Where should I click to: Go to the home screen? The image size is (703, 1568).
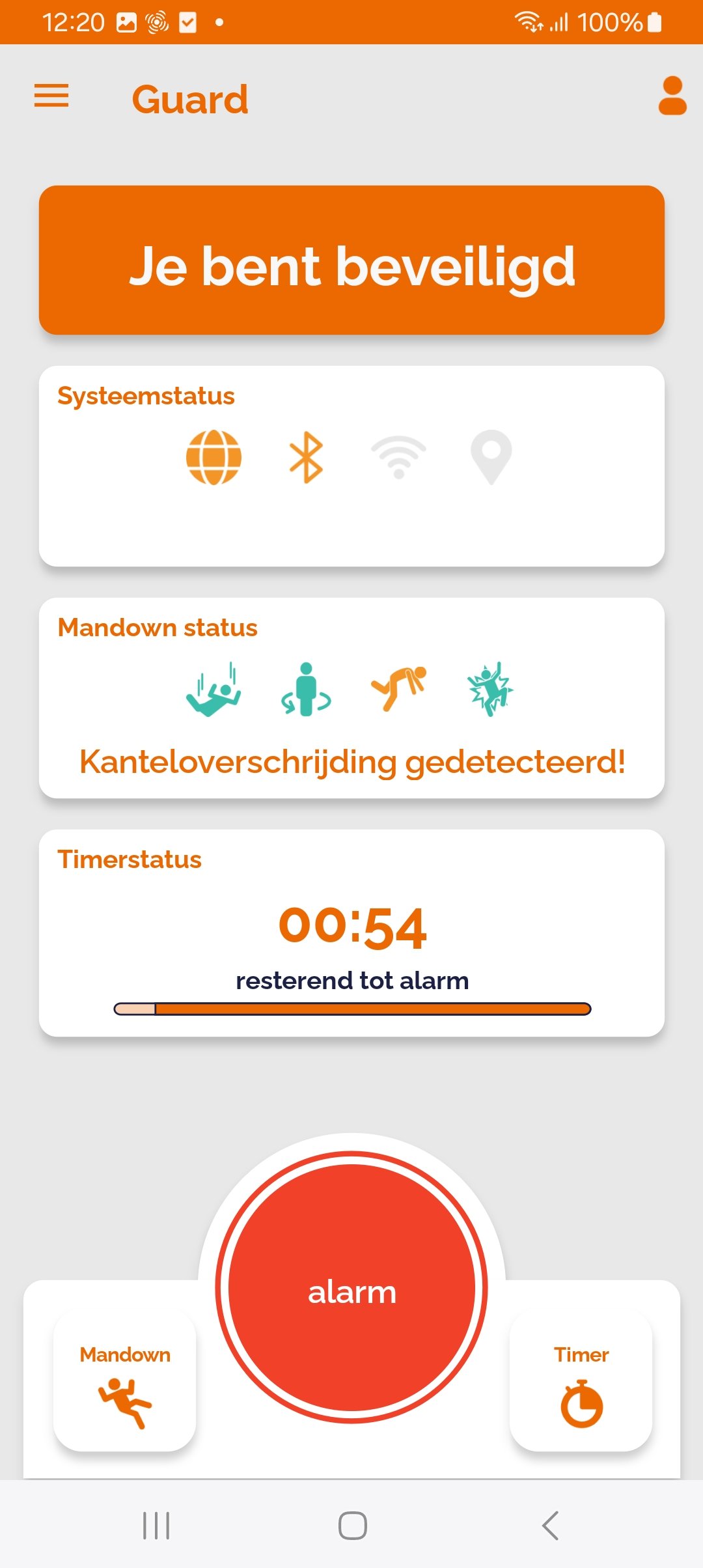[x=352, y=1525]
